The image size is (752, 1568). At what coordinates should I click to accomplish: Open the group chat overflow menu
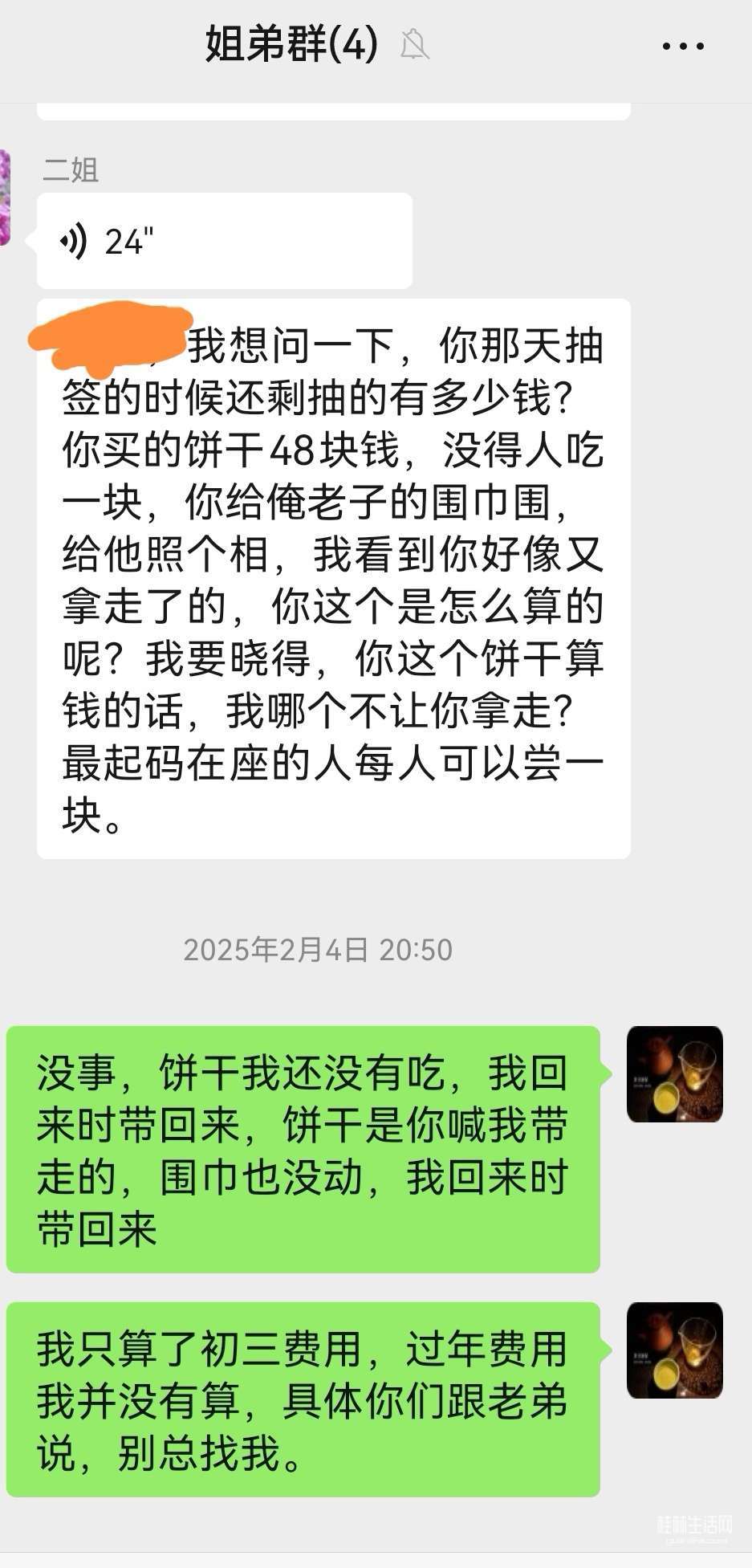click(x=683, y=46)
